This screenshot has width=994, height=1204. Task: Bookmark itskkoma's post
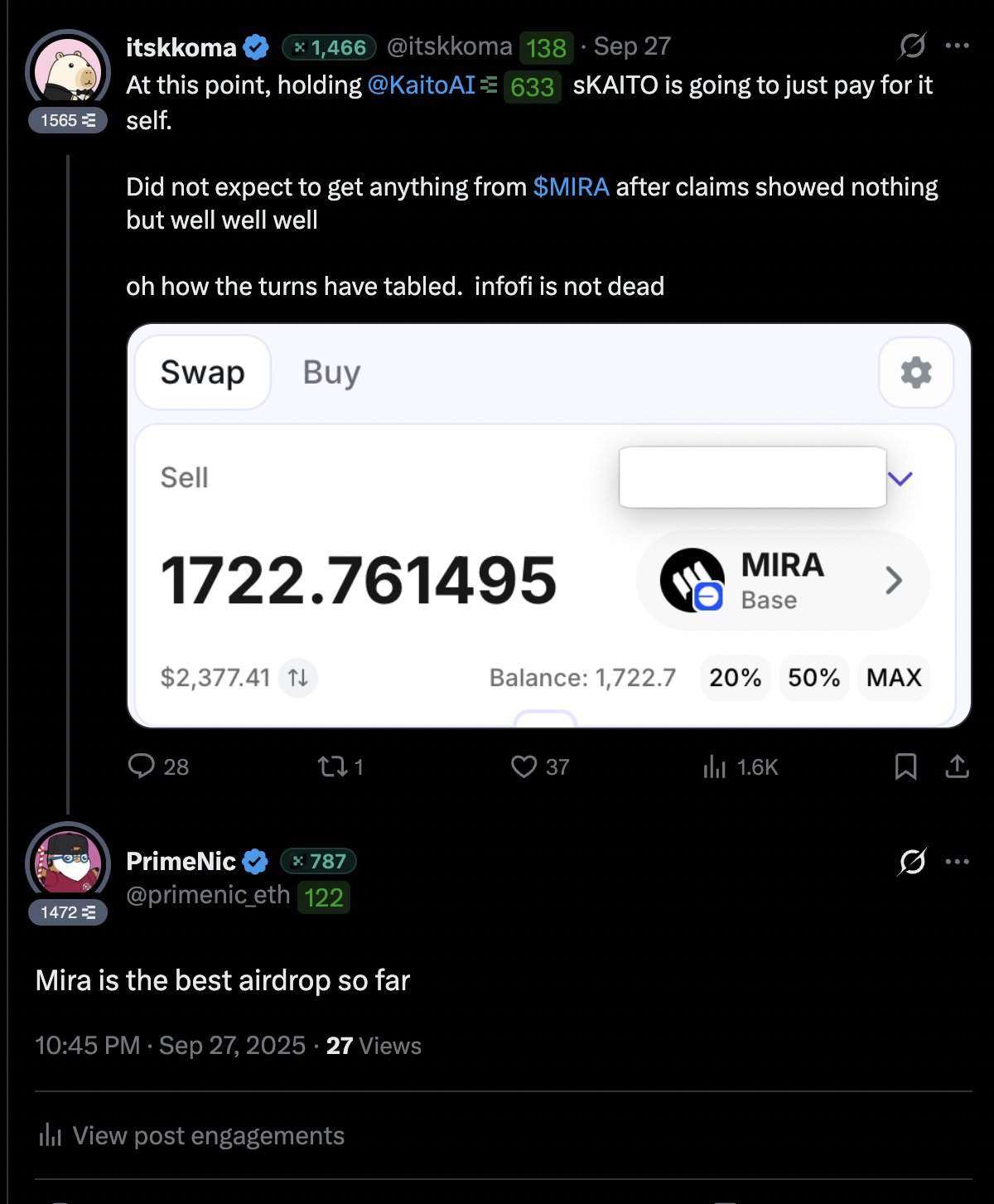[x=905, y=766]
